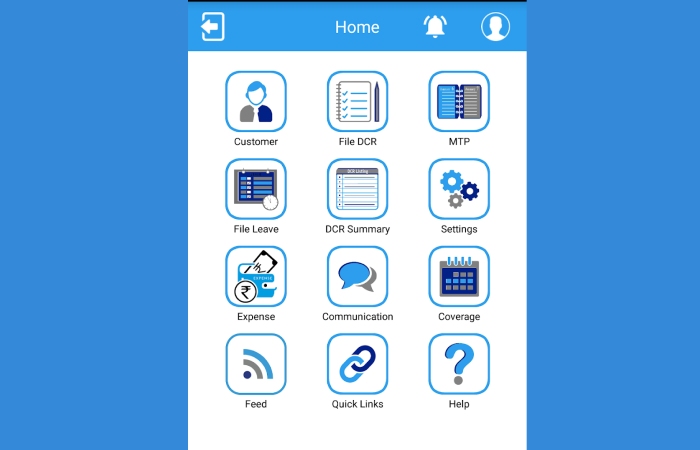This screenshot has width=700, height=450.
Task: Open Communication
Action: 357,276
